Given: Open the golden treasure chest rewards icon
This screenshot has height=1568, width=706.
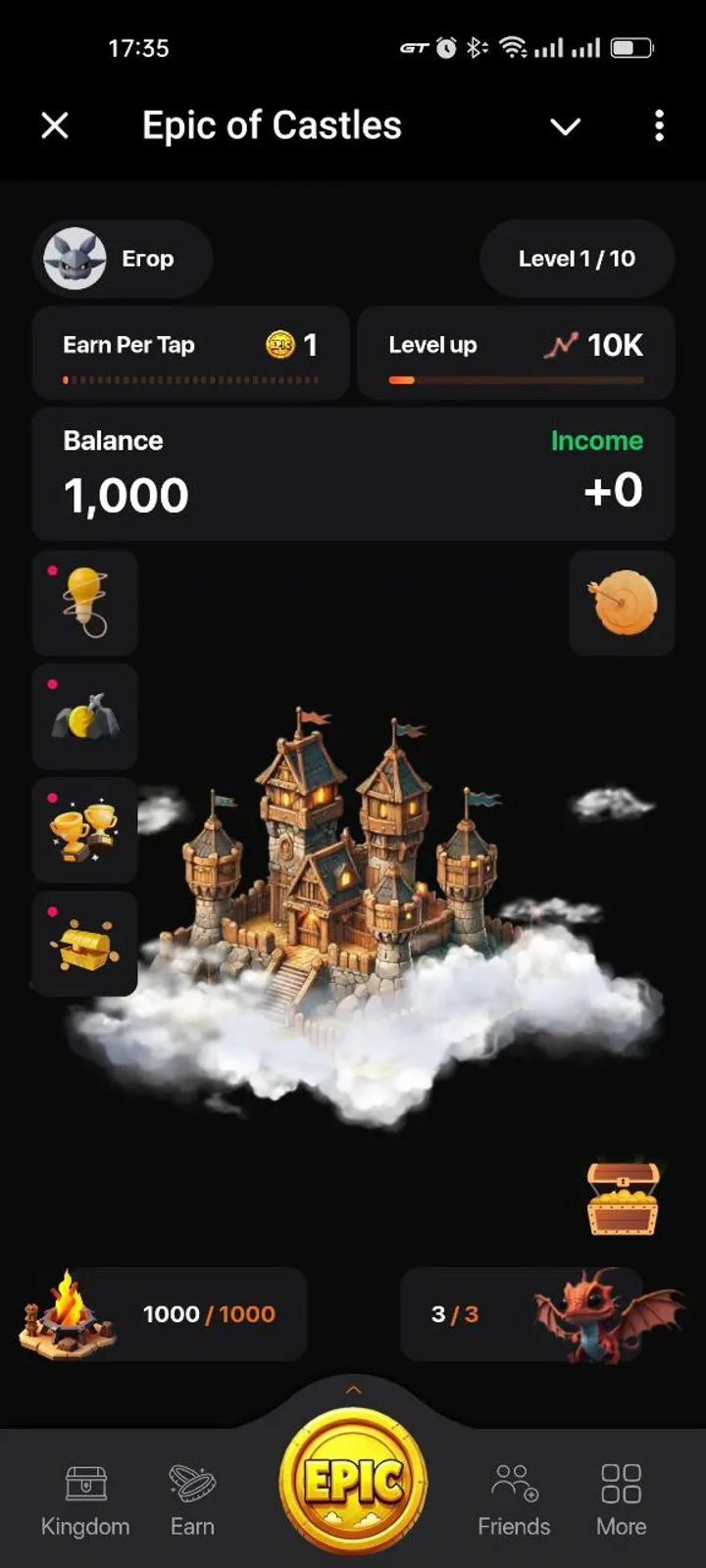Looking at the screenshot, I should click(x=84, y=944).
